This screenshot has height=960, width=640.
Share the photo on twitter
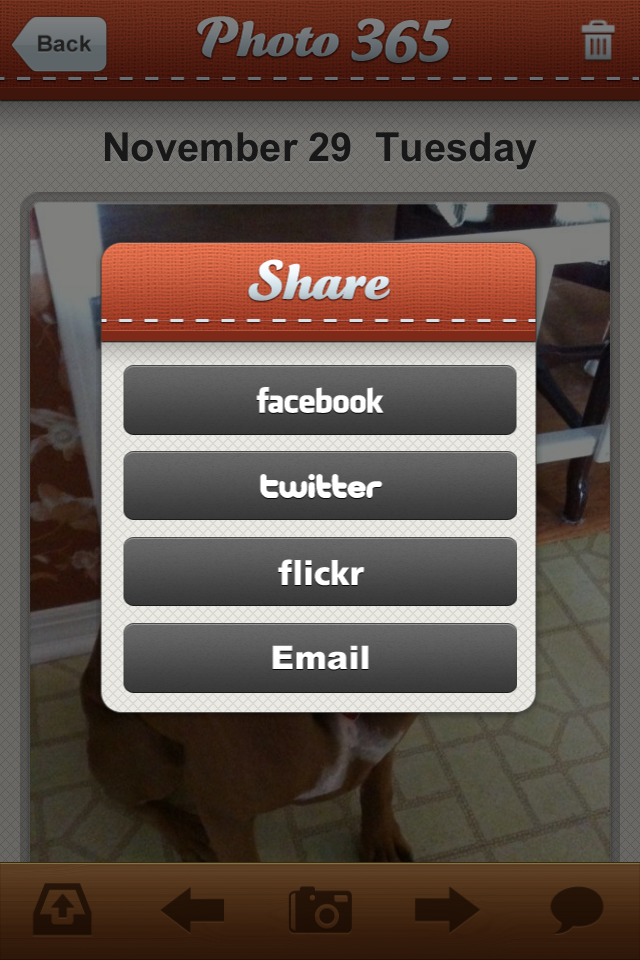(x=320, y=486)
